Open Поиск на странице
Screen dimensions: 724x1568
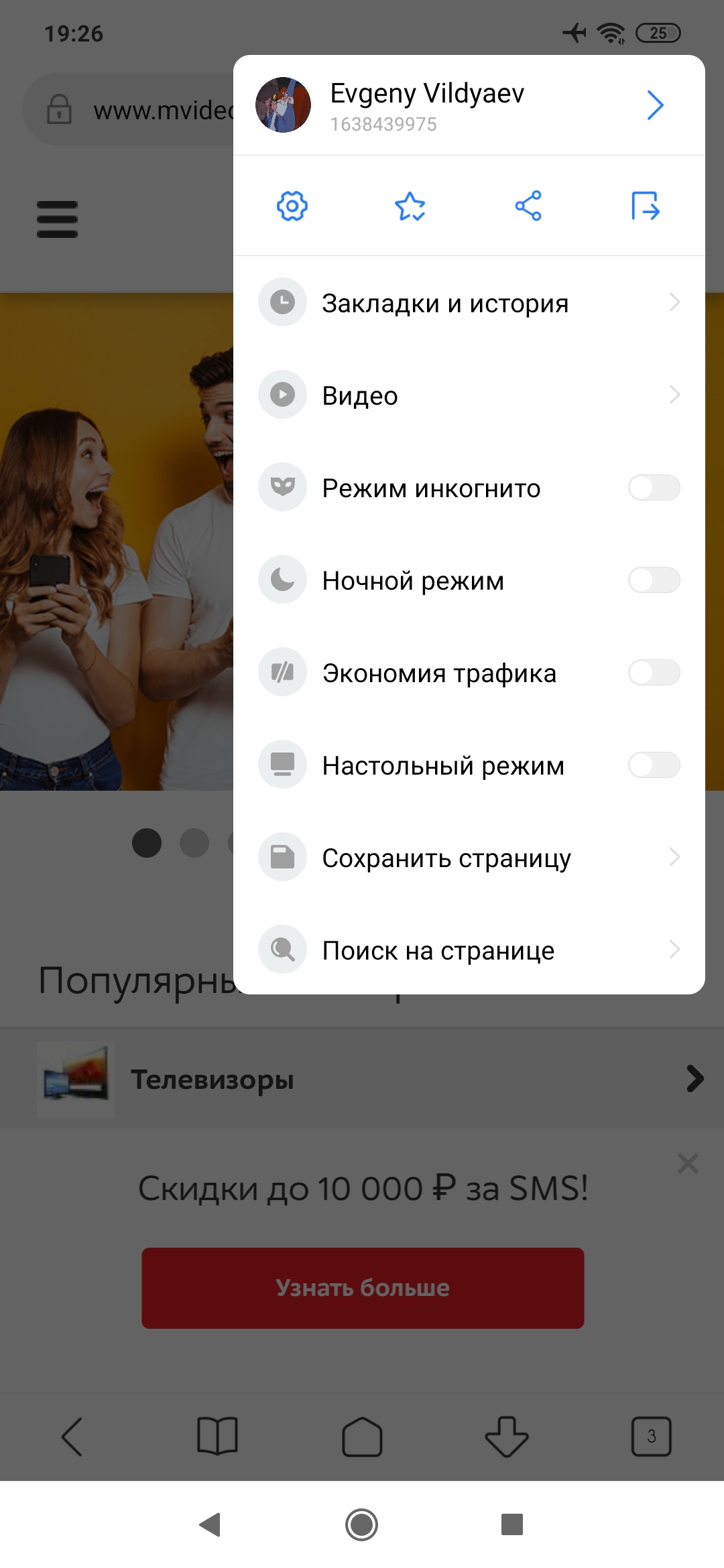click(468, 950)
